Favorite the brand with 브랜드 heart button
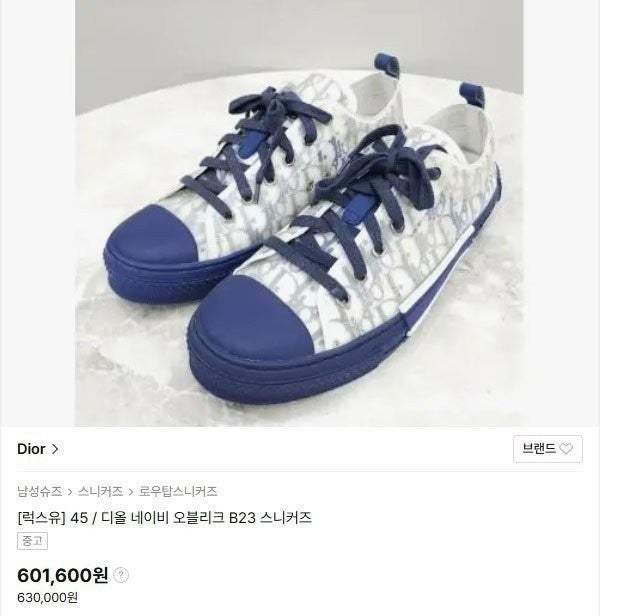620x616 pixels. click(547, 449)
